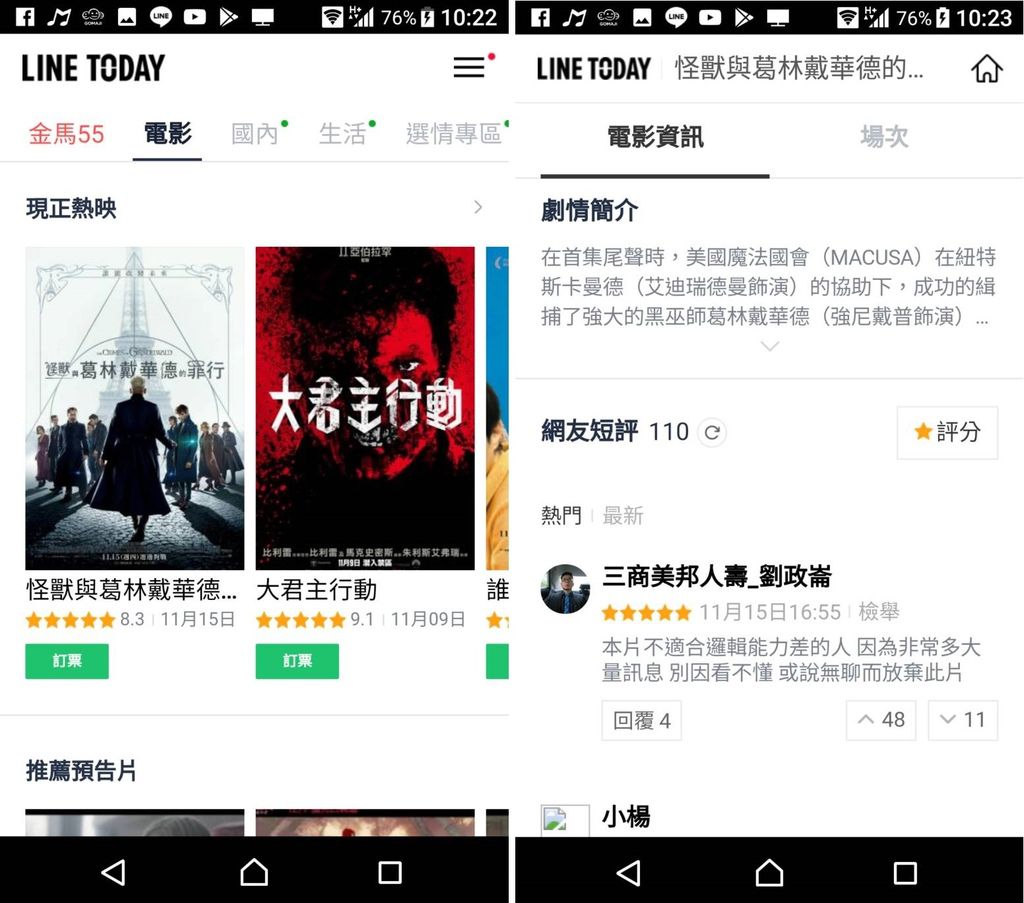Upvote 劉政崙's comment showing 48
Image resolution: width=1024 pixels, height=903 pixels.
point(881,720)
